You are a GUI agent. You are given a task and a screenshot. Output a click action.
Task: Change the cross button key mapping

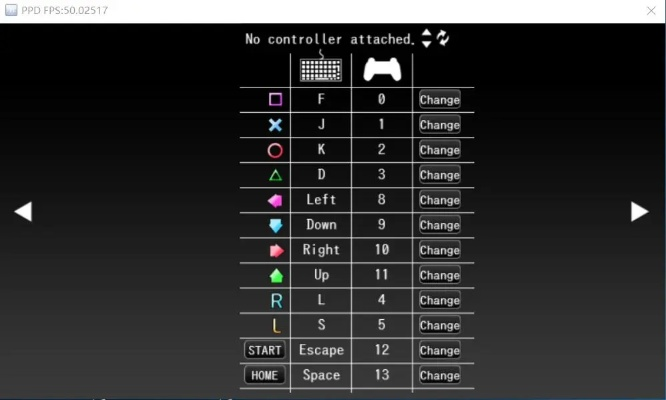[439, 125]
